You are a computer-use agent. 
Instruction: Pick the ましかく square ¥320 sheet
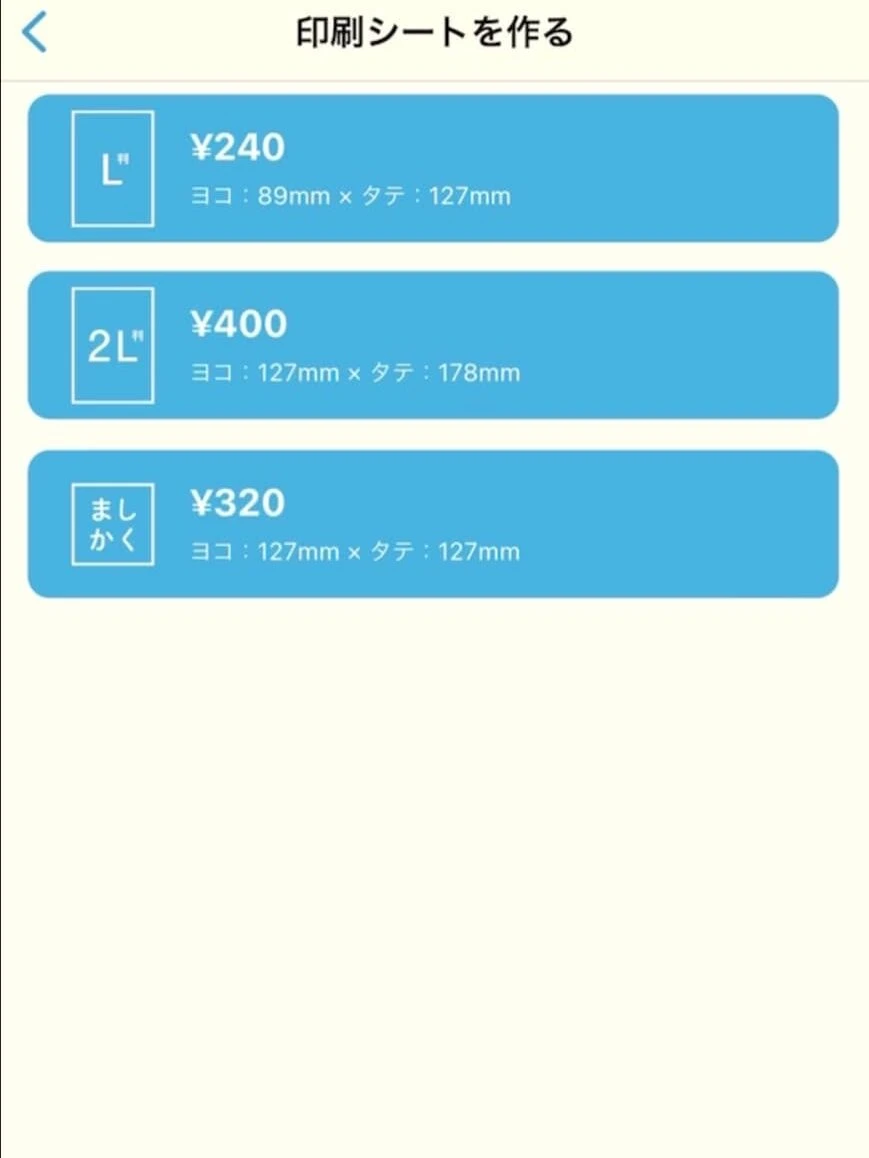(x=433, y=524)
